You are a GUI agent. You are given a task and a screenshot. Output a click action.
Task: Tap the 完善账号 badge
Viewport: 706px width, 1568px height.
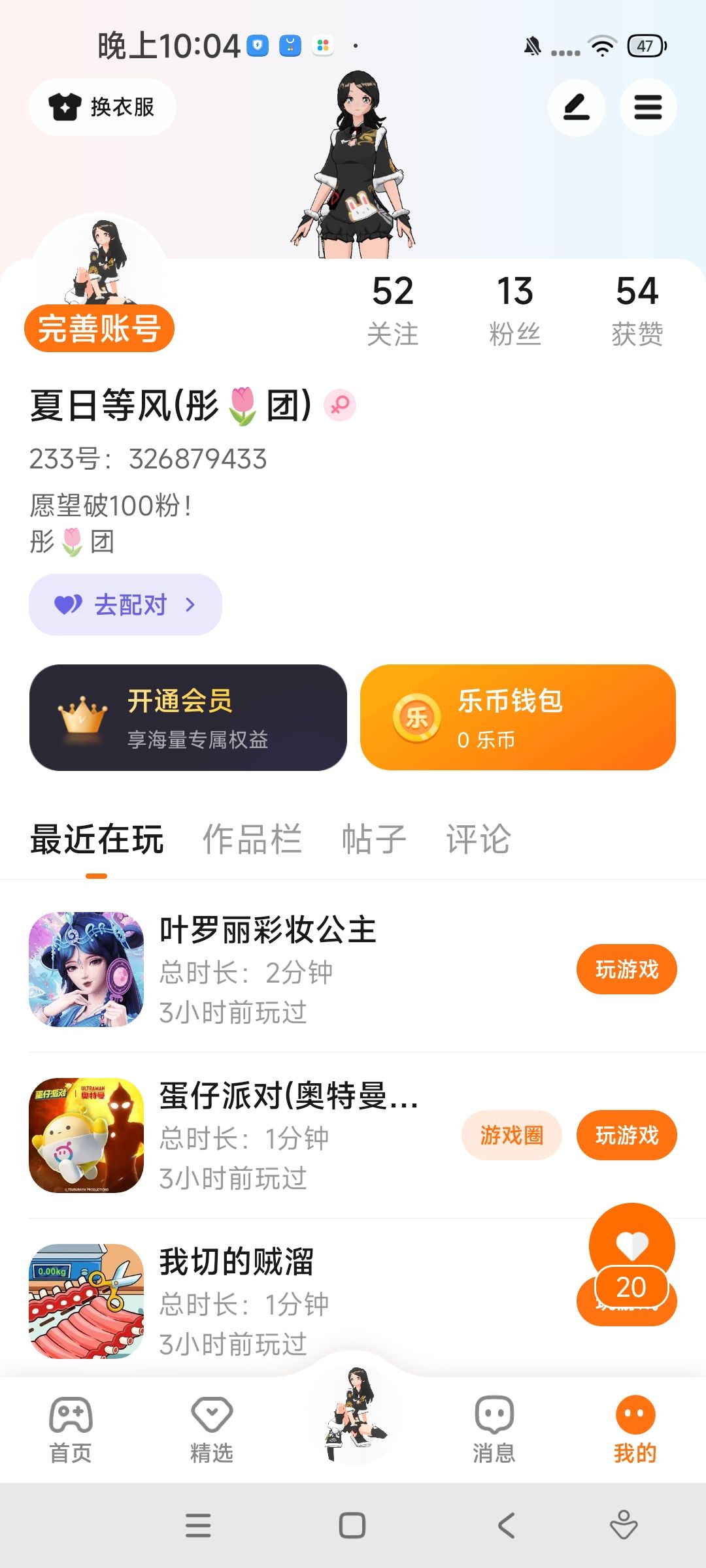tap(99, 328)
